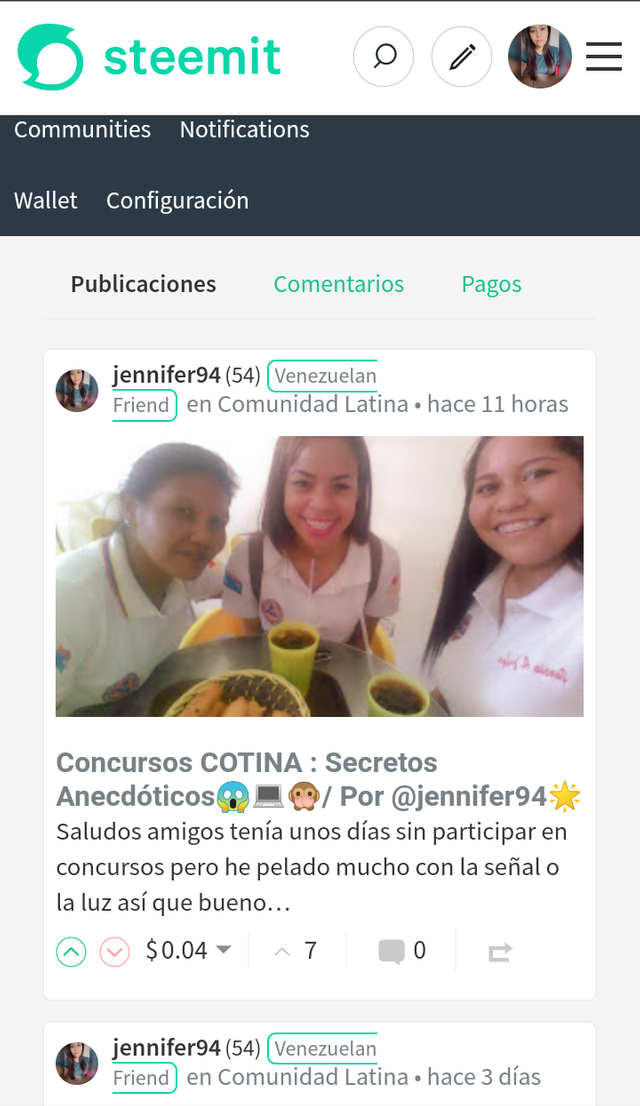Open comments on Concursos COTINA post
The height and width of the screenshot is (1106, 640).
pos(402,951)
